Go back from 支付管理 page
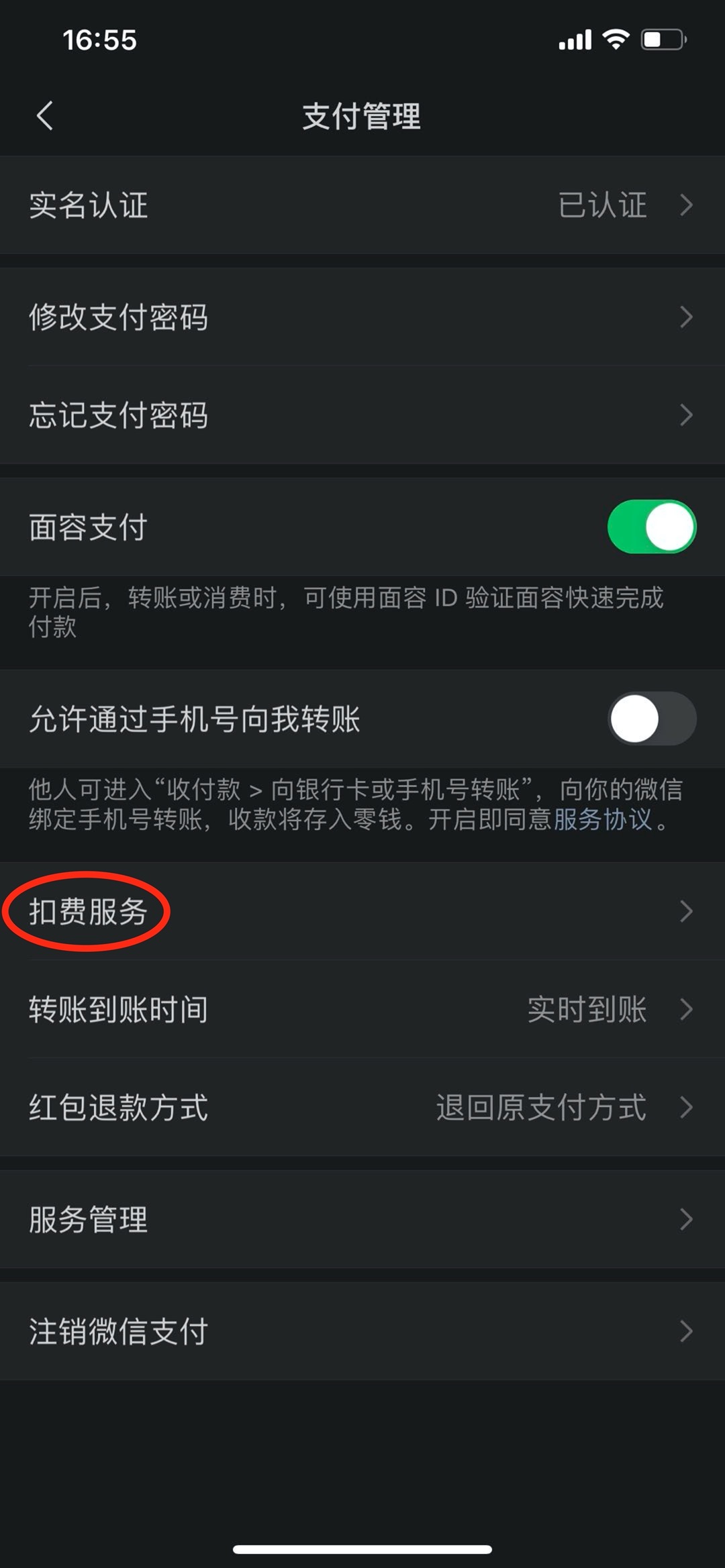 click(44, 116)
